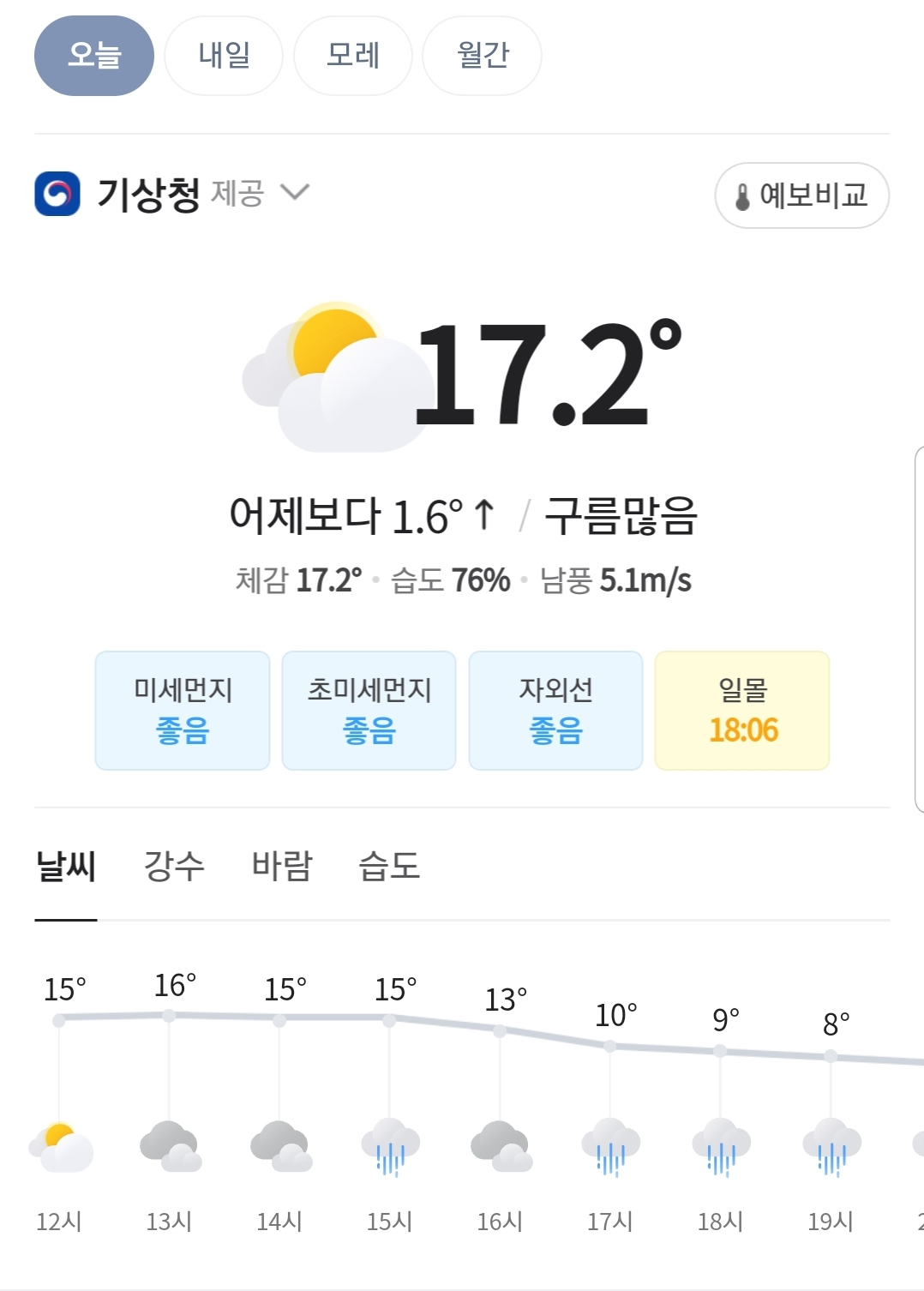Open 초미세먼지 ultrafine dust details
This screenshot has height=1291, width=924.
pos(369,711)
